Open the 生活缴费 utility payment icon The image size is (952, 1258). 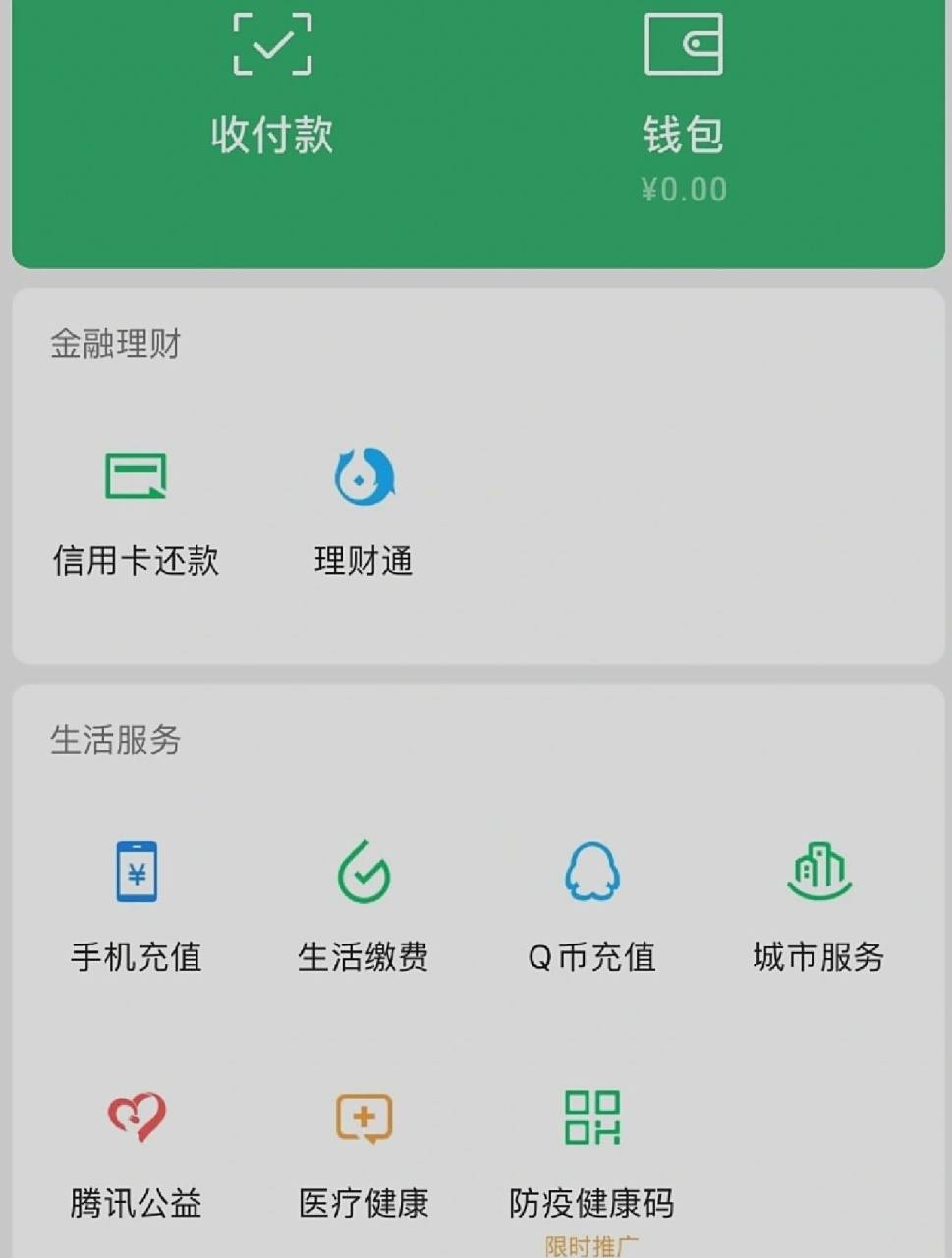364,873
